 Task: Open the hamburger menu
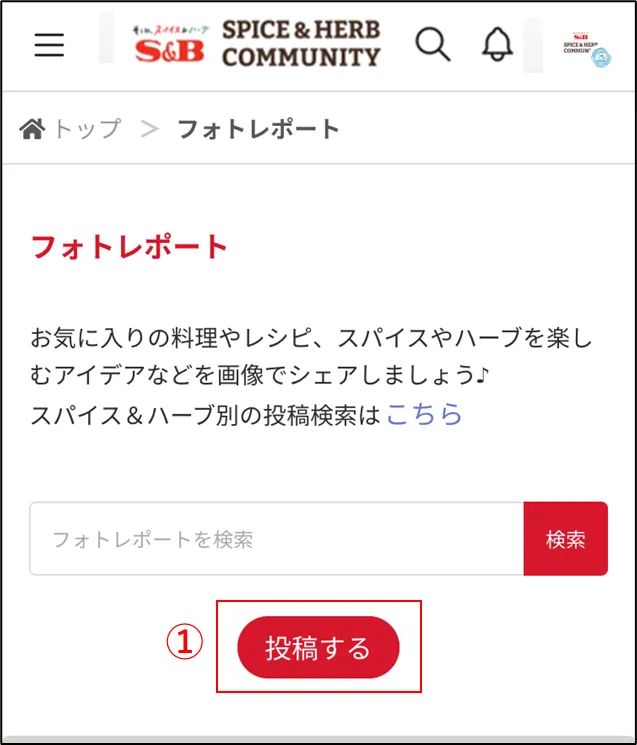[49, 45]
